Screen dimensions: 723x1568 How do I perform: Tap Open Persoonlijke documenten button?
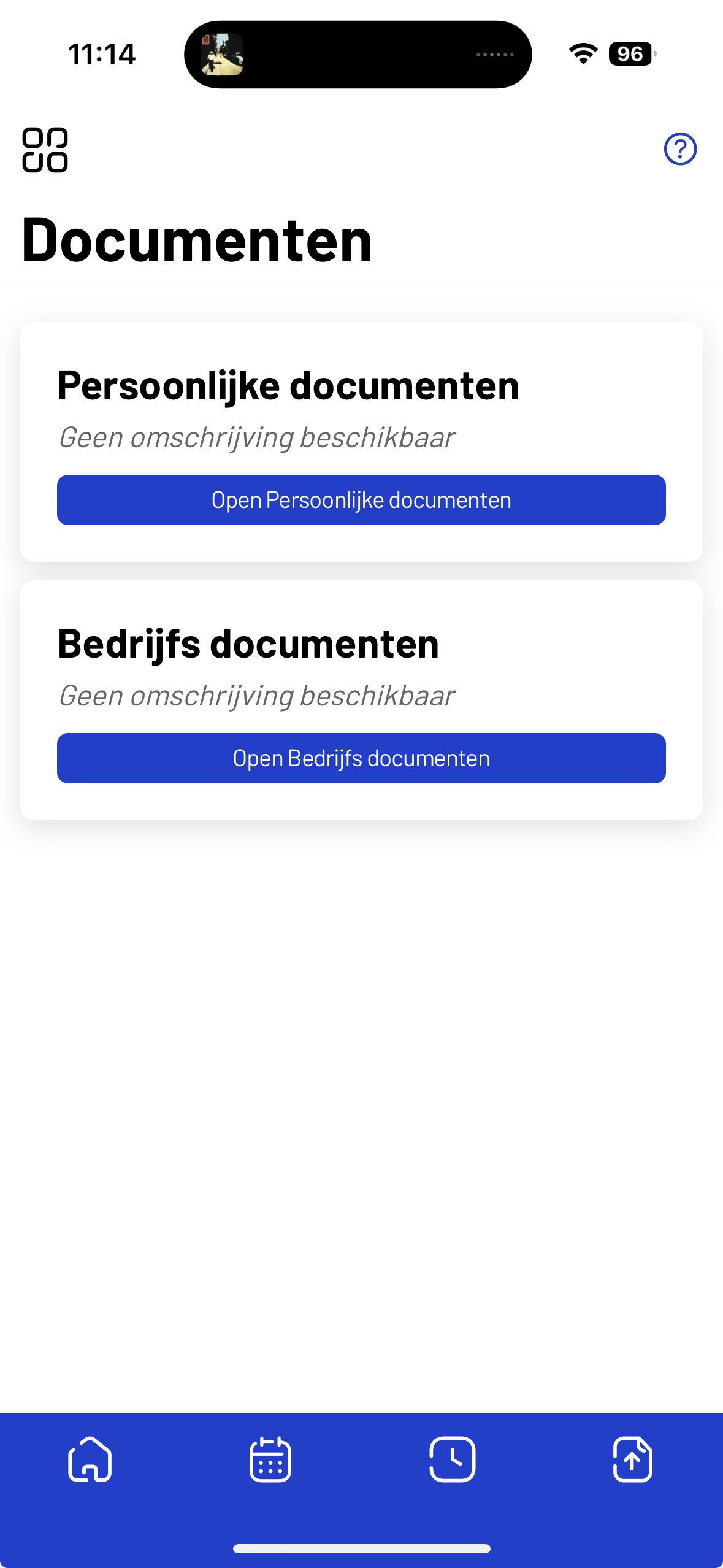pos(361,500)
